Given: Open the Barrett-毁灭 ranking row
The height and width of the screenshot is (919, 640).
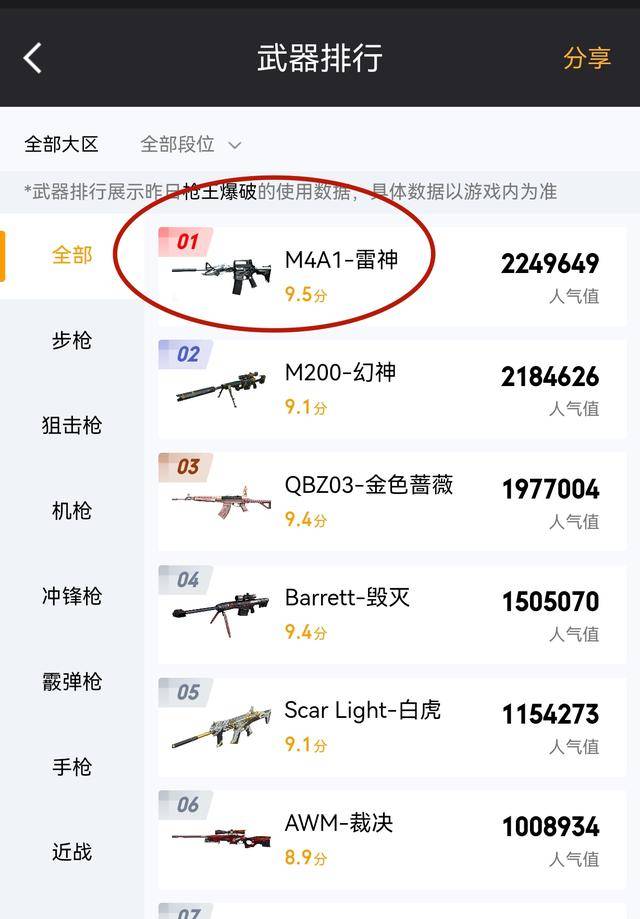Looking at the screenshot, I should 392,614.
